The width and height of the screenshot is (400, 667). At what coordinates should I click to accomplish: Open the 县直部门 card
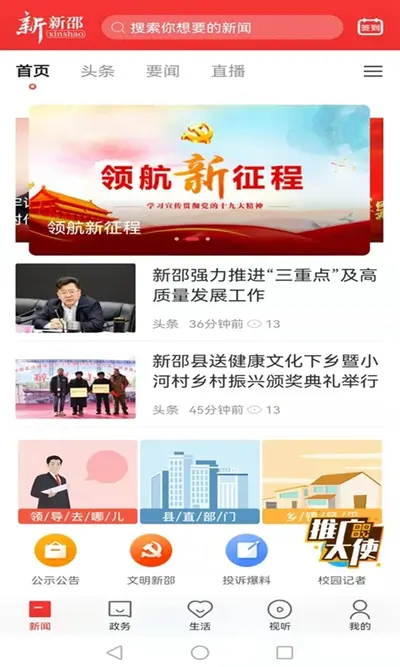200,482
